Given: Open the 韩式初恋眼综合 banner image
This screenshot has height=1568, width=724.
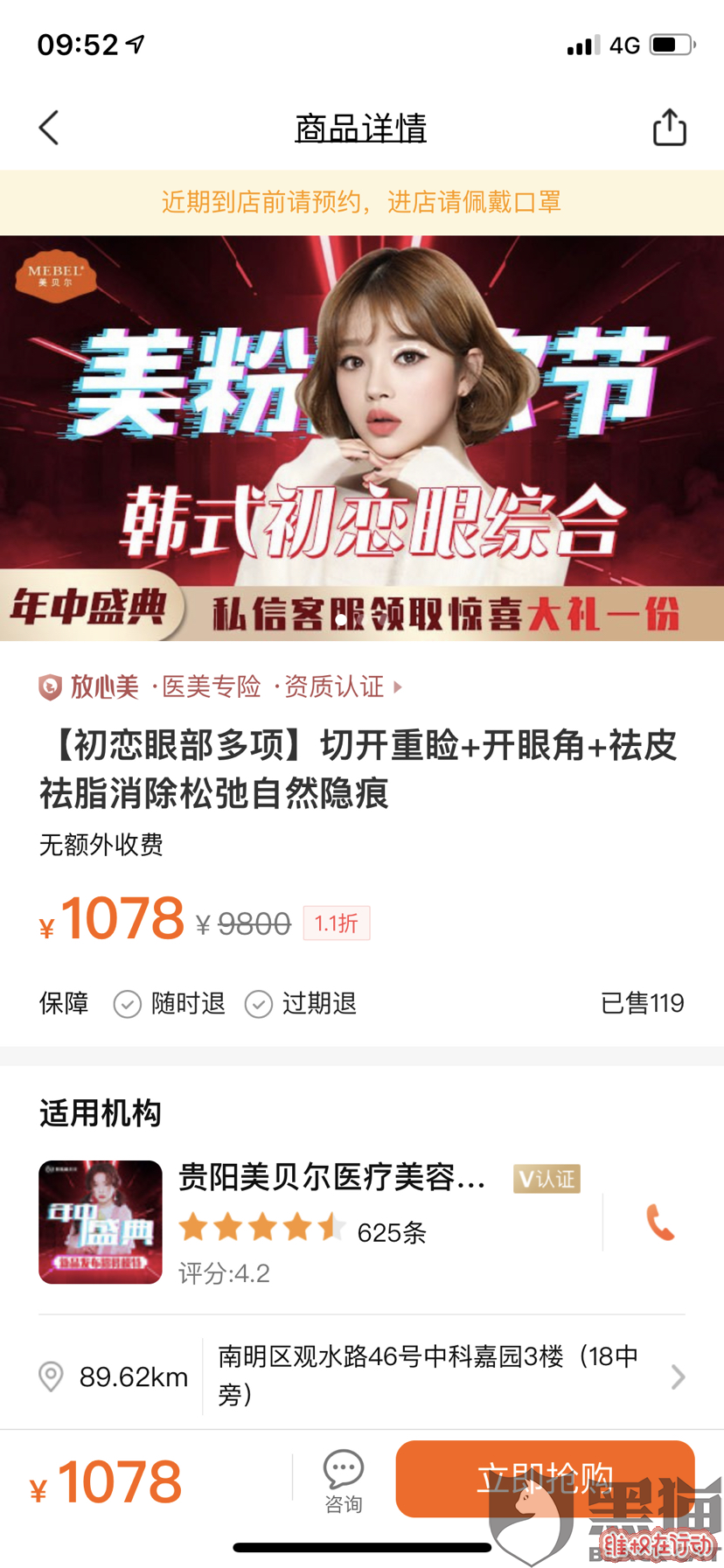Looking at the screenshot, I should coord(362,437).
